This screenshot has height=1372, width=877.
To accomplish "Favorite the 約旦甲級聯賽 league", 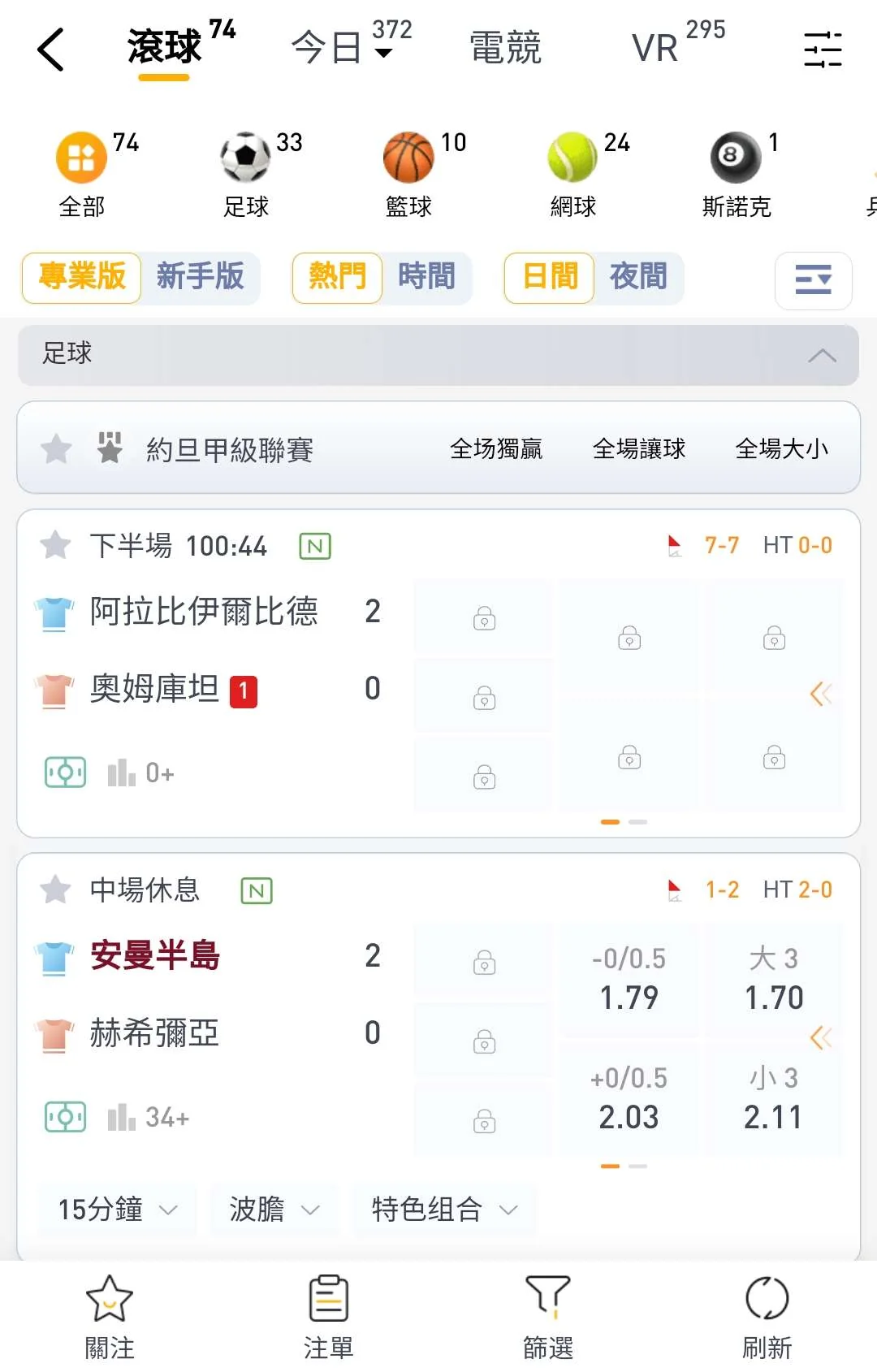I will 57,449.
